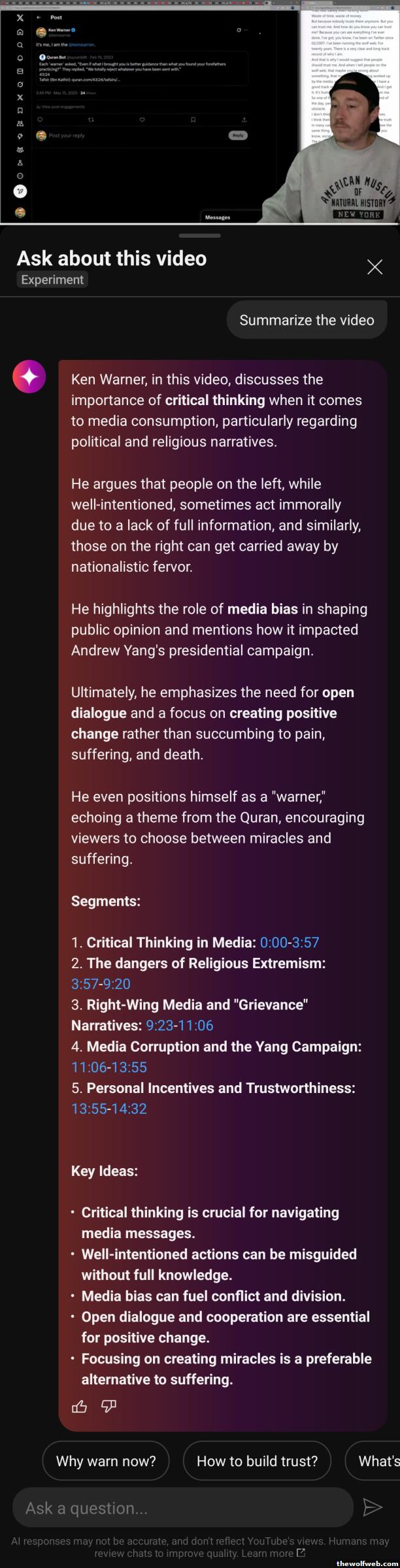Jump to timestamp 3:57 ending segment one
The image size is (400, 1568).
[305, 942]
